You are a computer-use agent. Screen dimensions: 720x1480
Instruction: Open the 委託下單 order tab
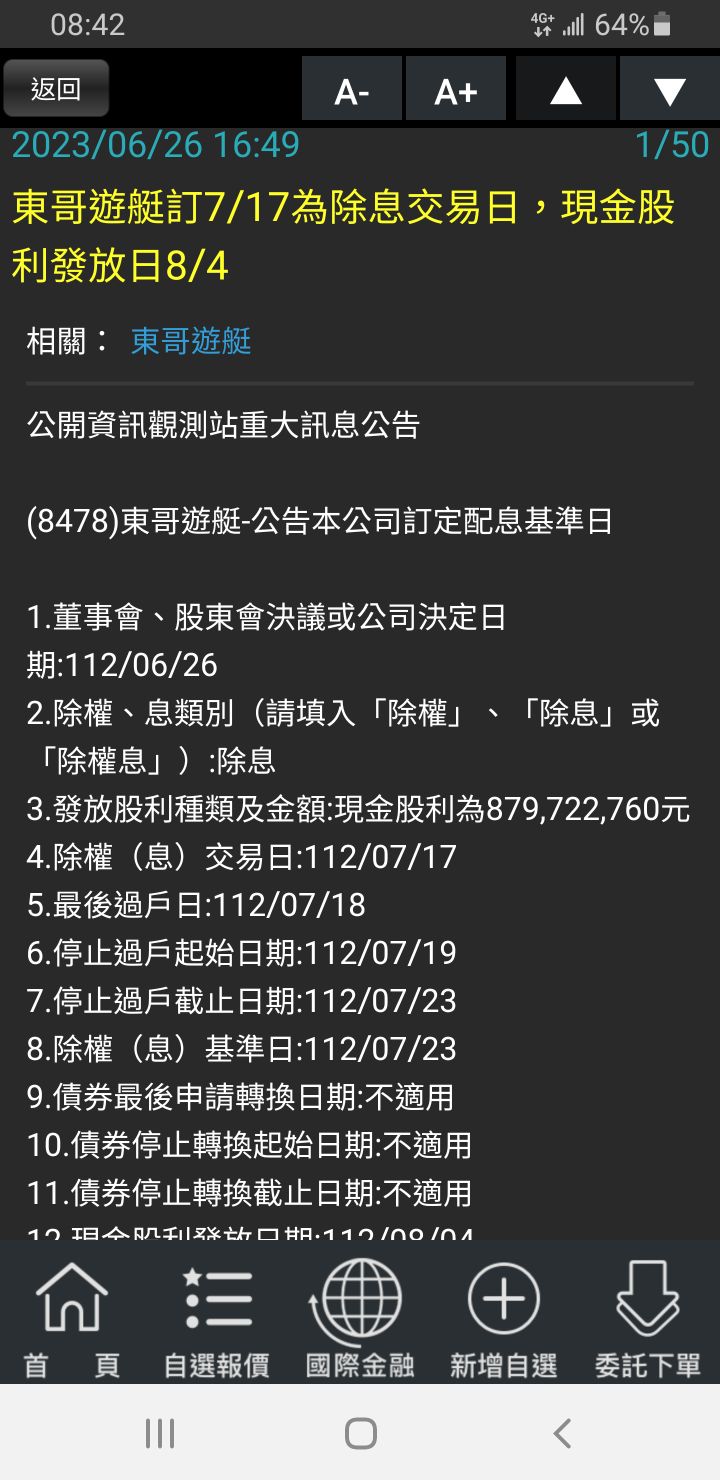(x=647, y=1318)
